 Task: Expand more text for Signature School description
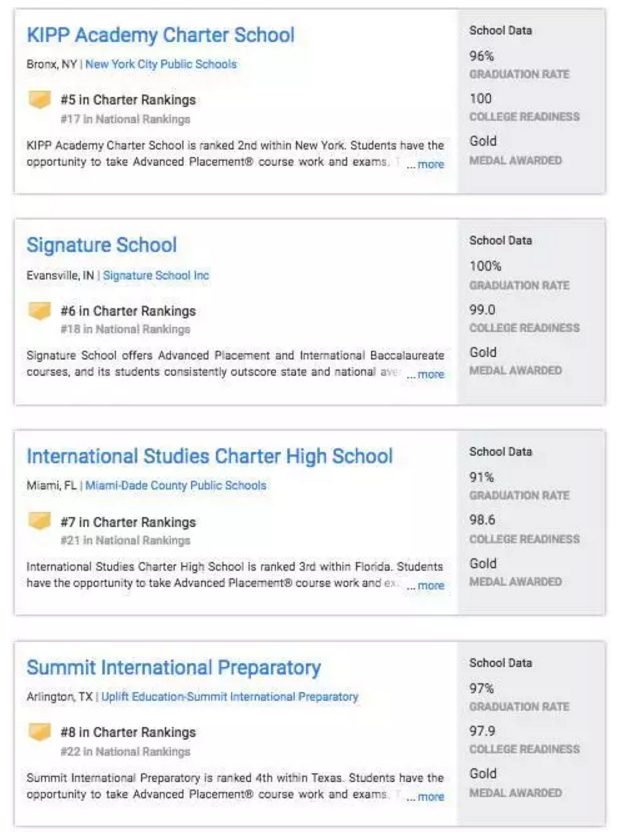(430, 374)
